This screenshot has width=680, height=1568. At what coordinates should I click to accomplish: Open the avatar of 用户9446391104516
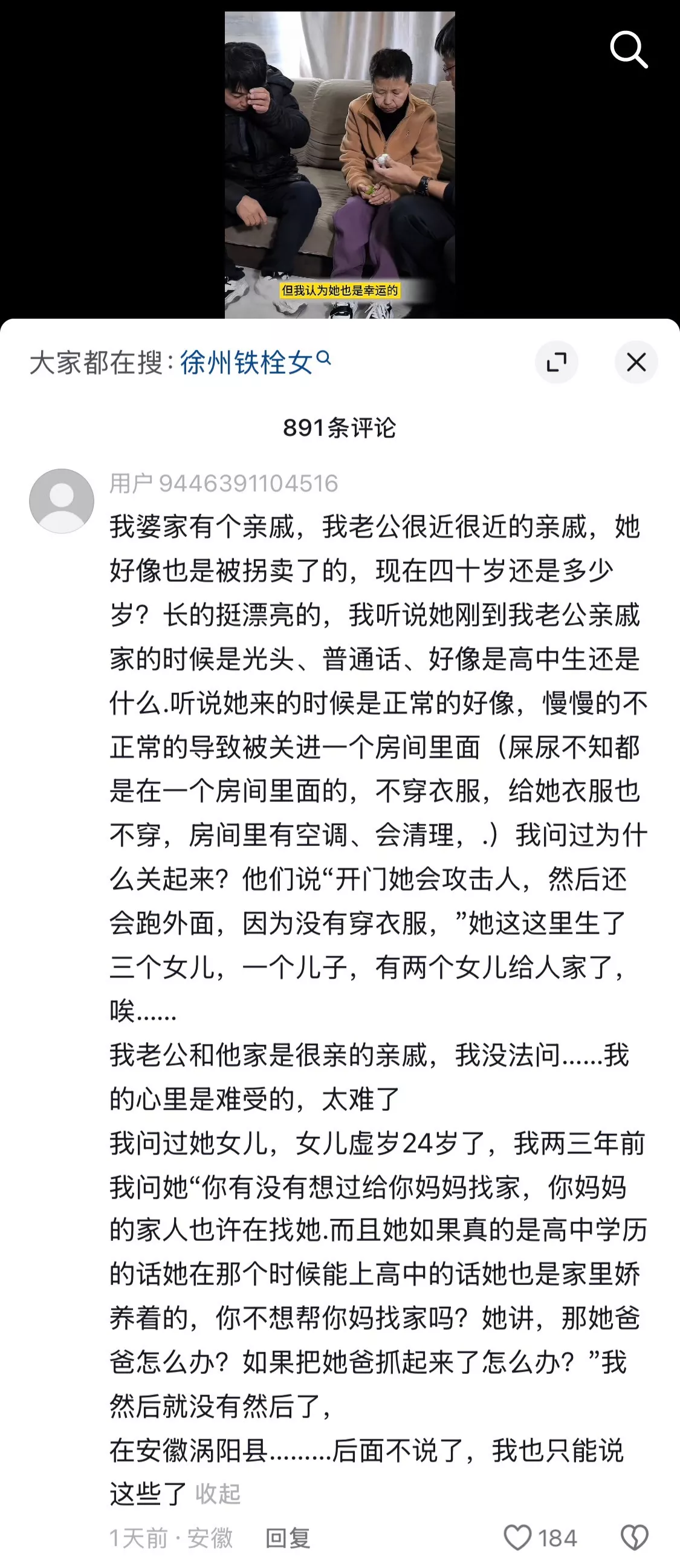62,501
